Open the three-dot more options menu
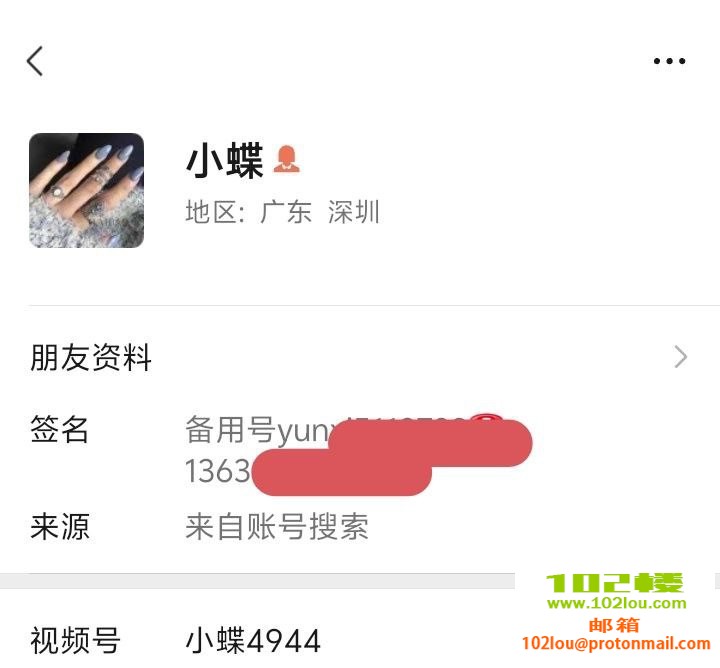The width and height of the screenshot is (720, 668). click(669, 61)
